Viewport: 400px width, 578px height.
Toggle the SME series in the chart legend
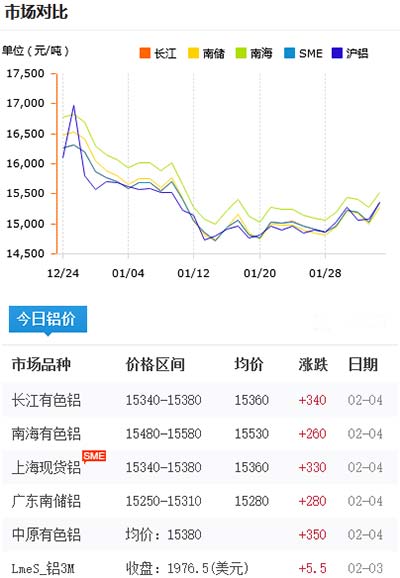point(303,53)
